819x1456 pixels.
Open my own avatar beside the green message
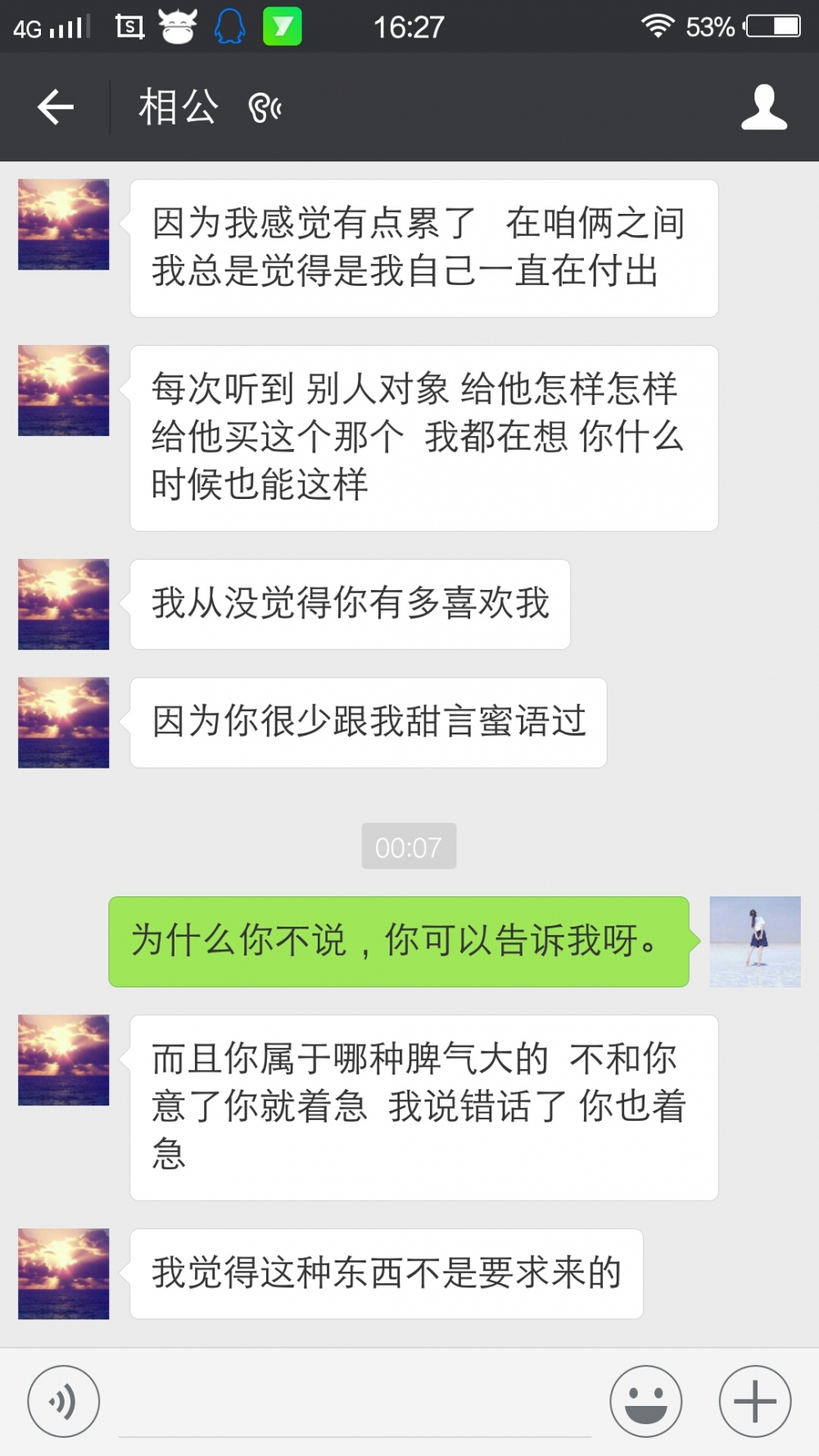pos(755,941)
